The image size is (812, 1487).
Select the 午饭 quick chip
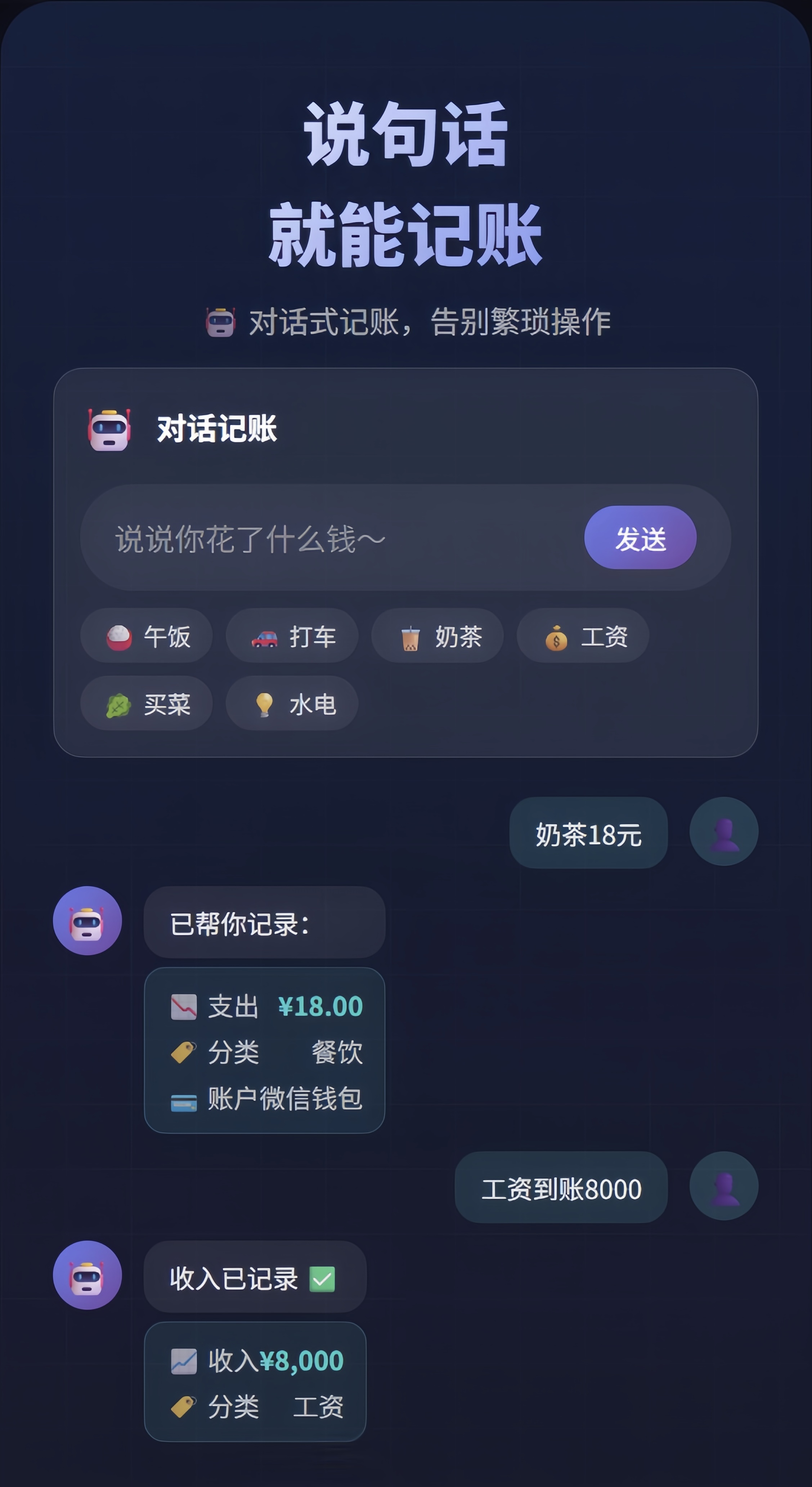click(x=147, y=635)
